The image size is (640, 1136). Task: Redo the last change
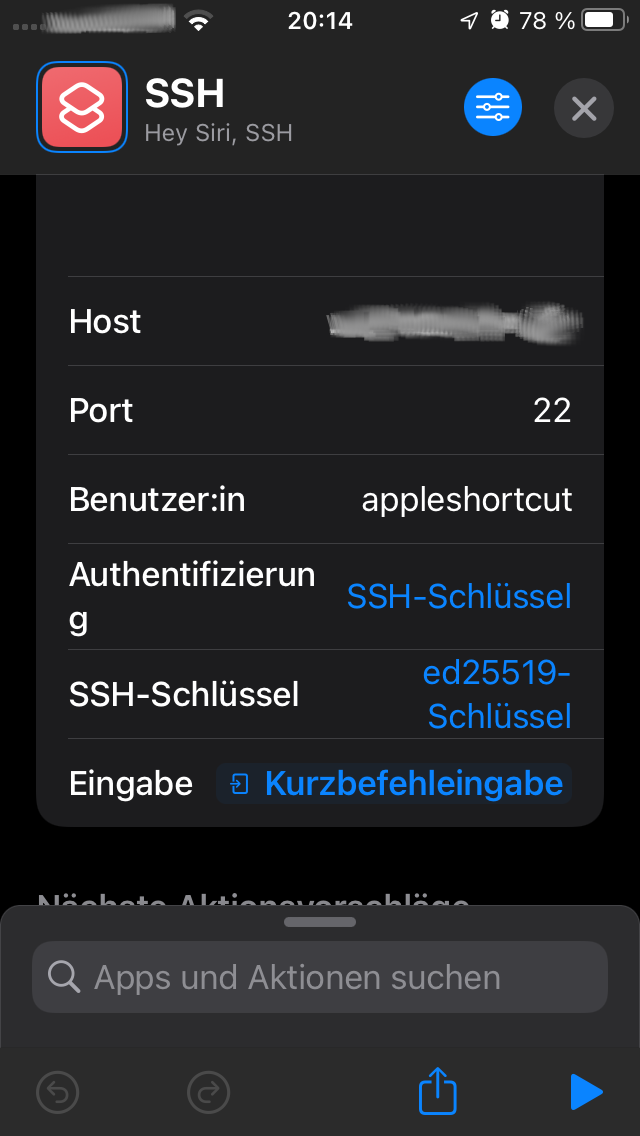pyautogui.click(x=209, y=1091)
